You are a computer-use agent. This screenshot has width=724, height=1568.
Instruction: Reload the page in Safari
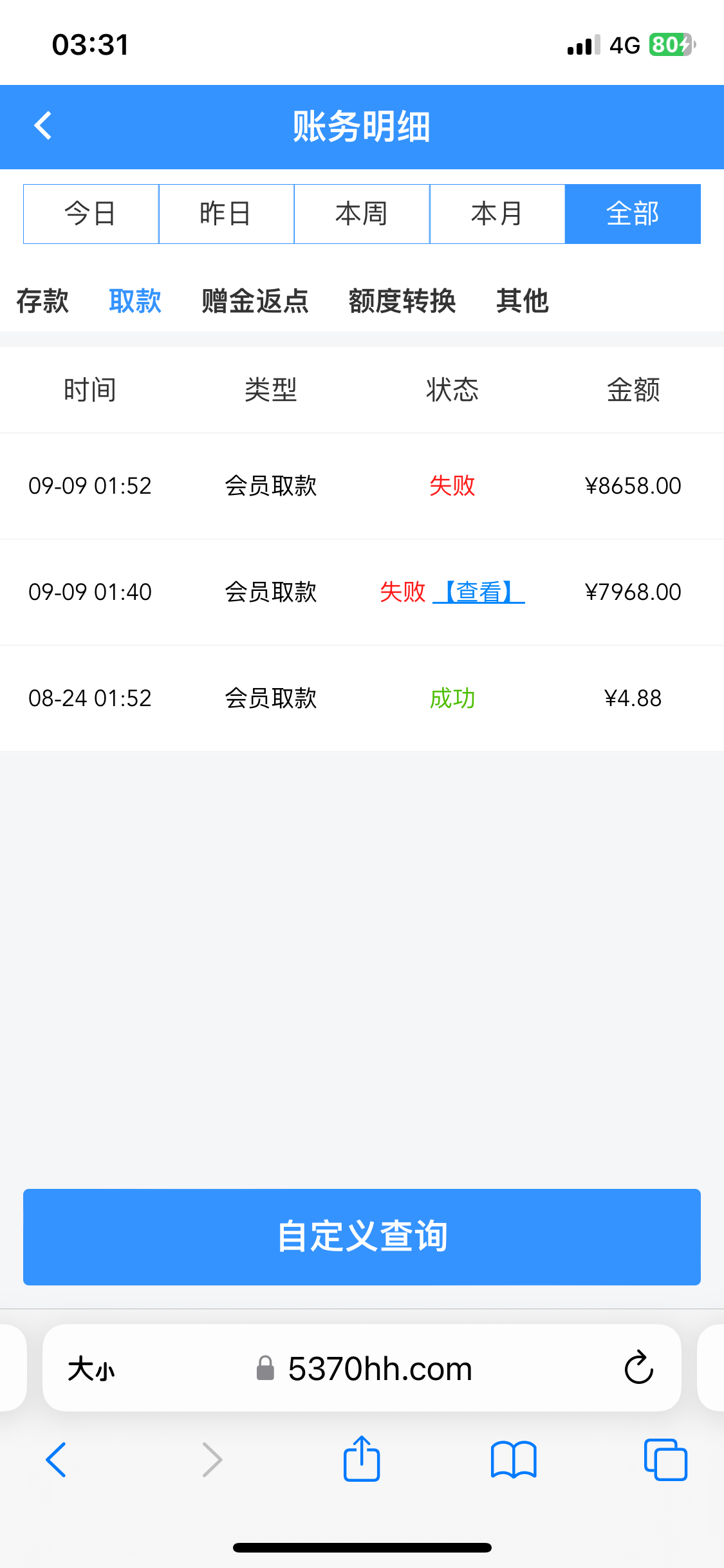[x=638, y=1368]
